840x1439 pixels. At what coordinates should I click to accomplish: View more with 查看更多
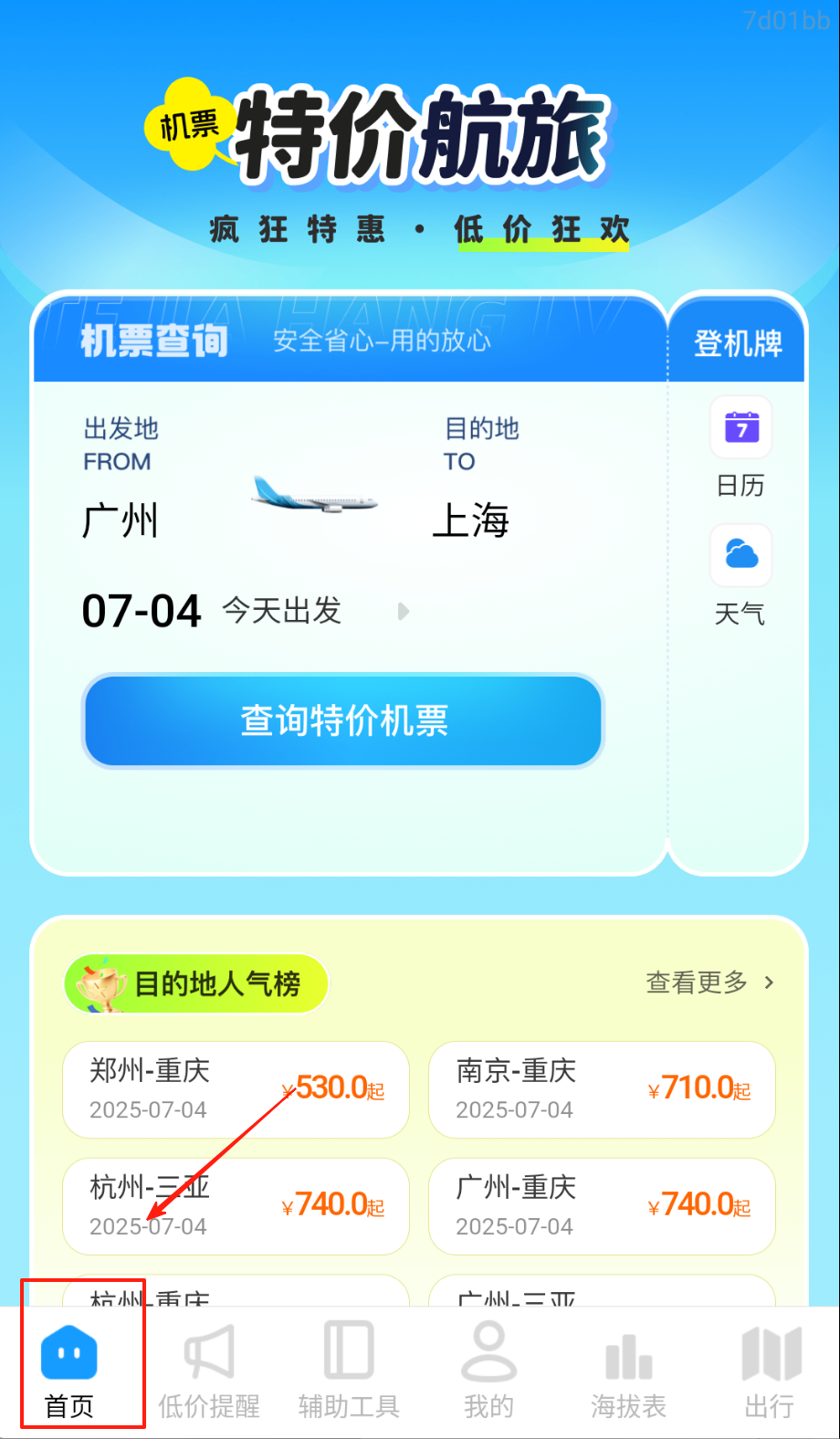click(x=709, y=982)
